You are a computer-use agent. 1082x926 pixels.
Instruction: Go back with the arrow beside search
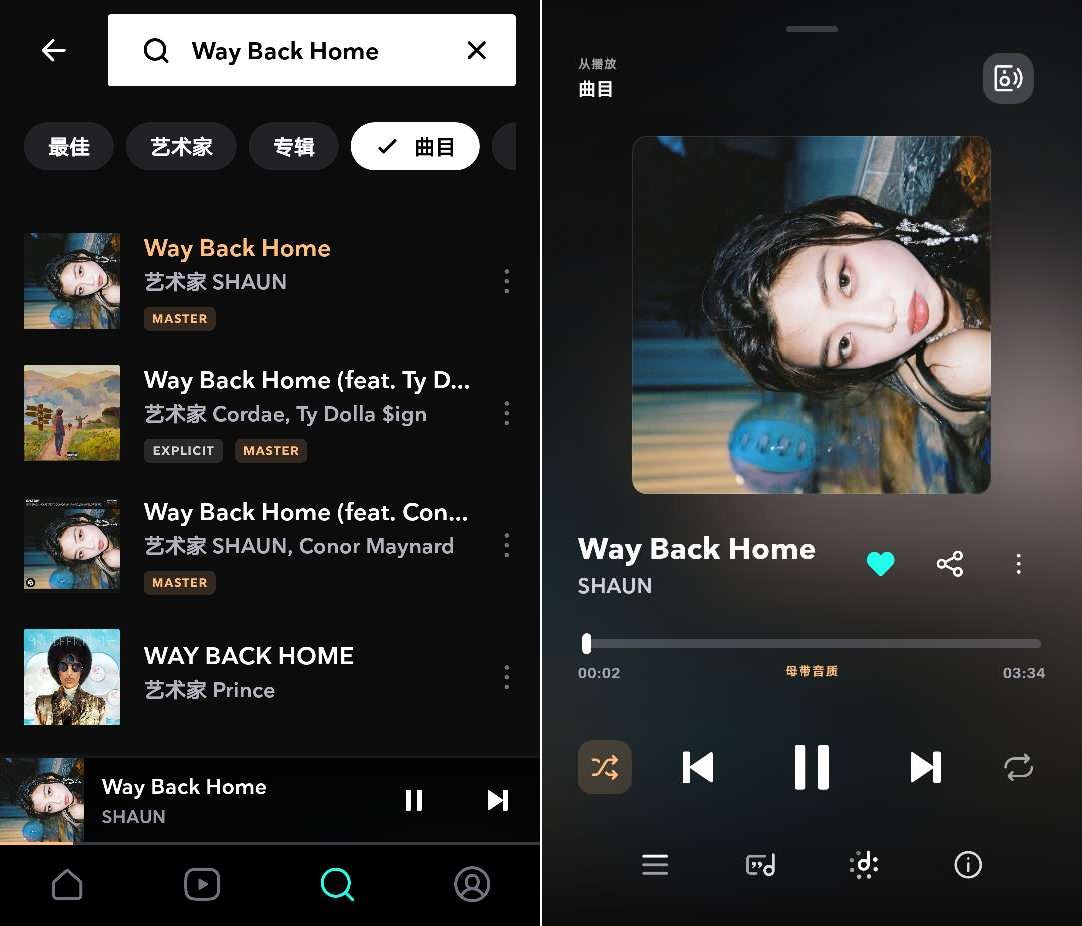coord(54,50)
